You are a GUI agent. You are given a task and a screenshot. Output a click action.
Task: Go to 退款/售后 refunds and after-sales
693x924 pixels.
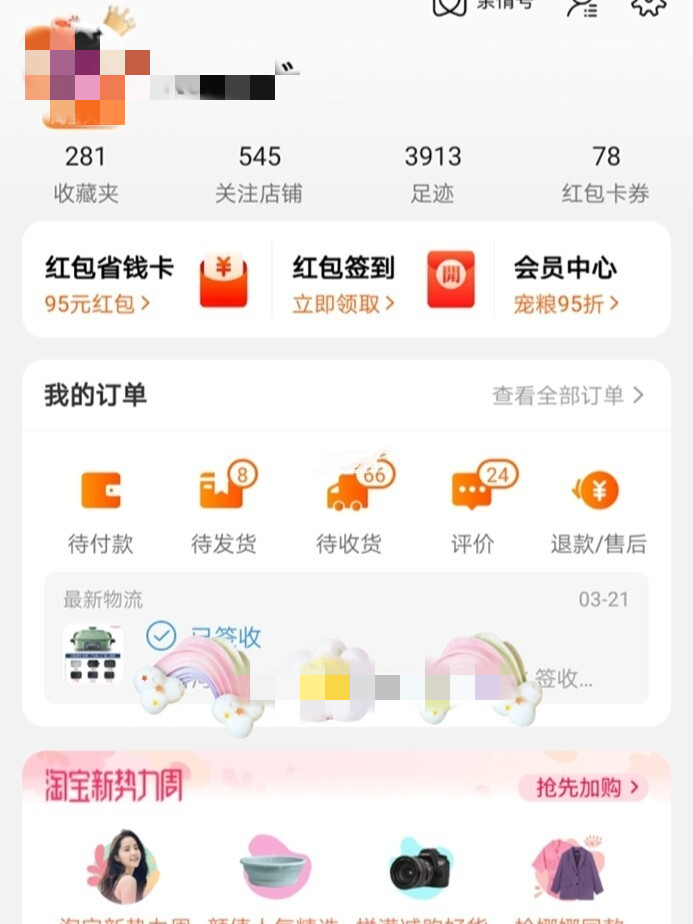[598, 511]
